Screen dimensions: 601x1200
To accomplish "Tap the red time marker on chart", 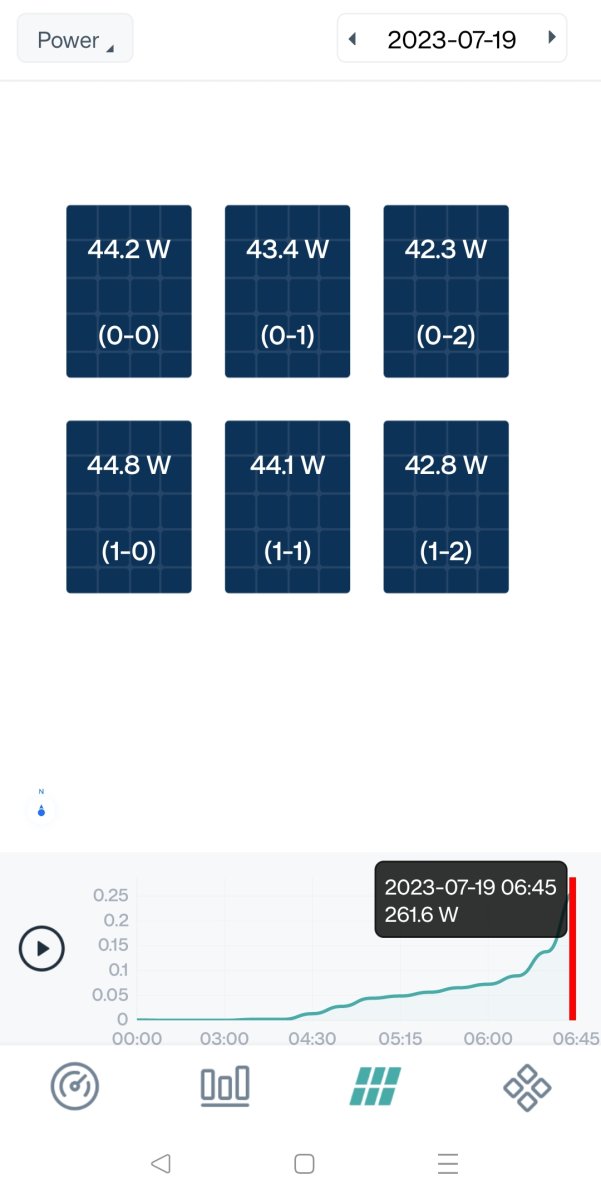I will [x=573, y=948].
